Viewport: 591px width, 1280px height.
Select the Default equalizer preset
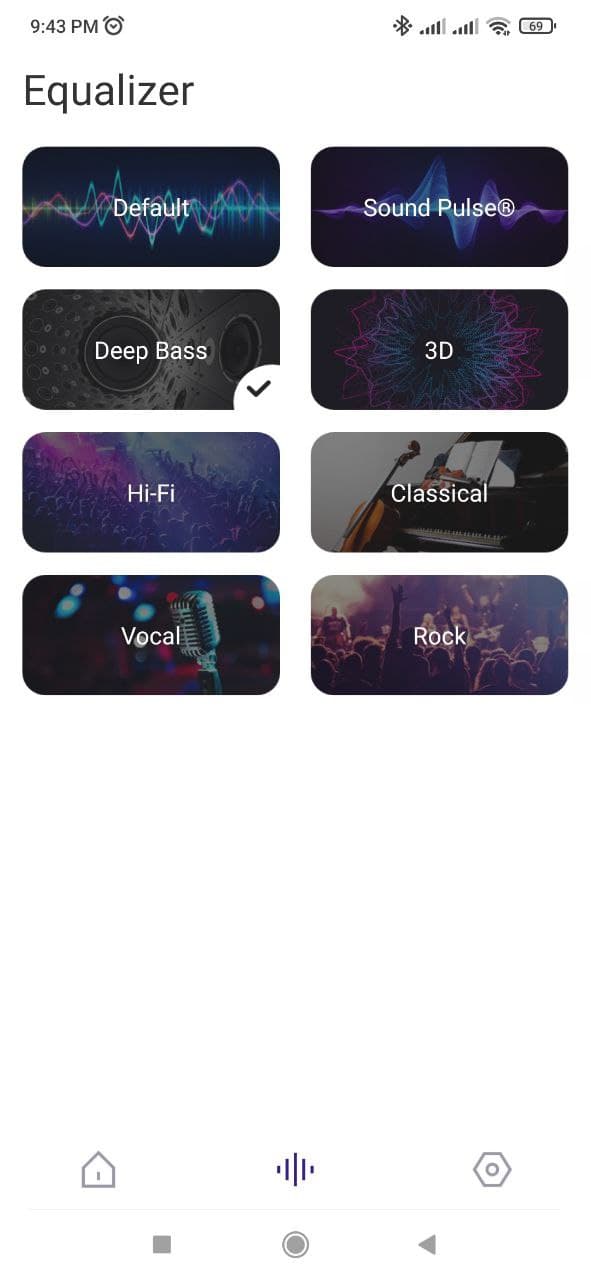pos(151,207)
